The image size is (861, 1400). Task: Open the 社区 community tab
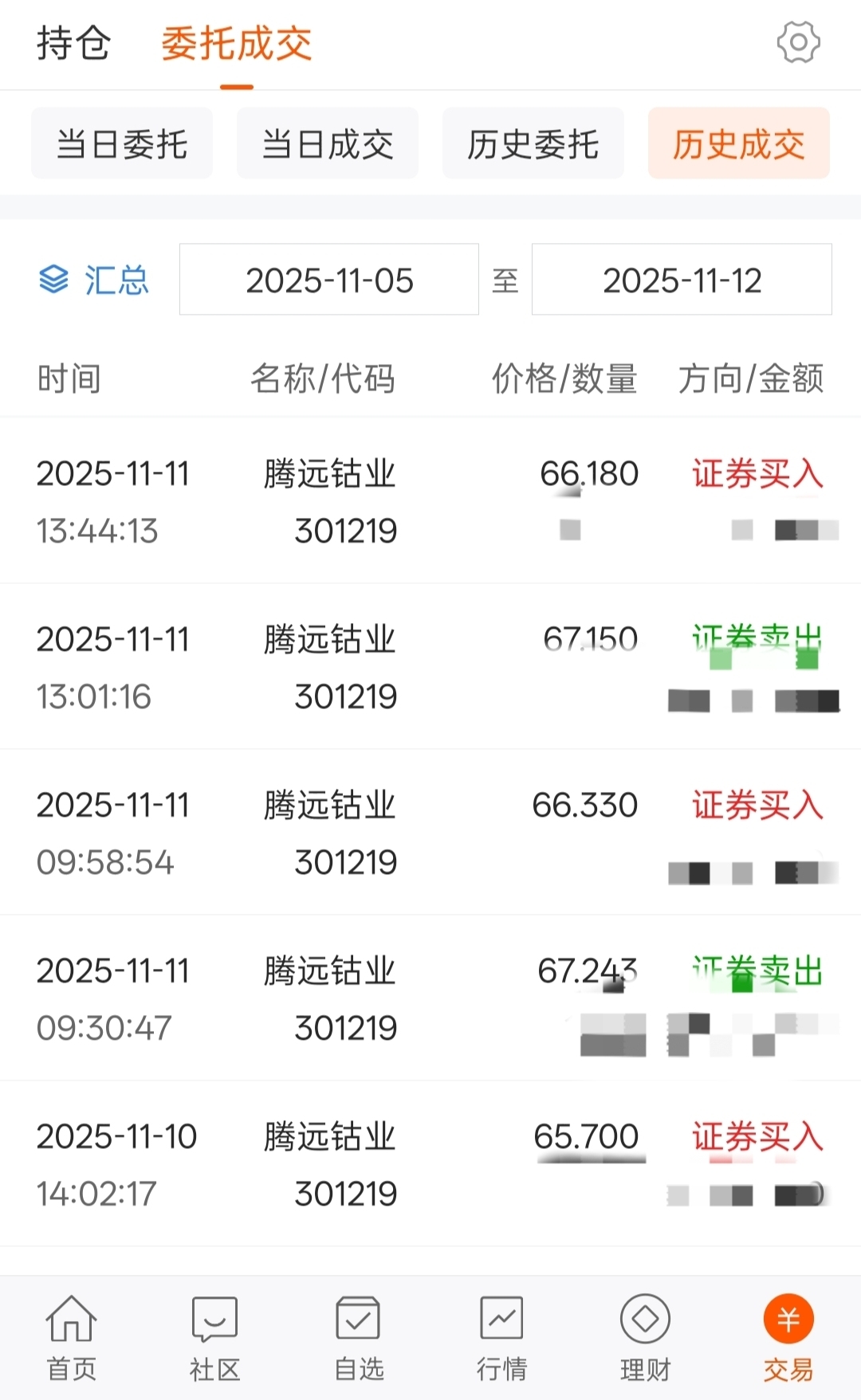point(215,1339)
